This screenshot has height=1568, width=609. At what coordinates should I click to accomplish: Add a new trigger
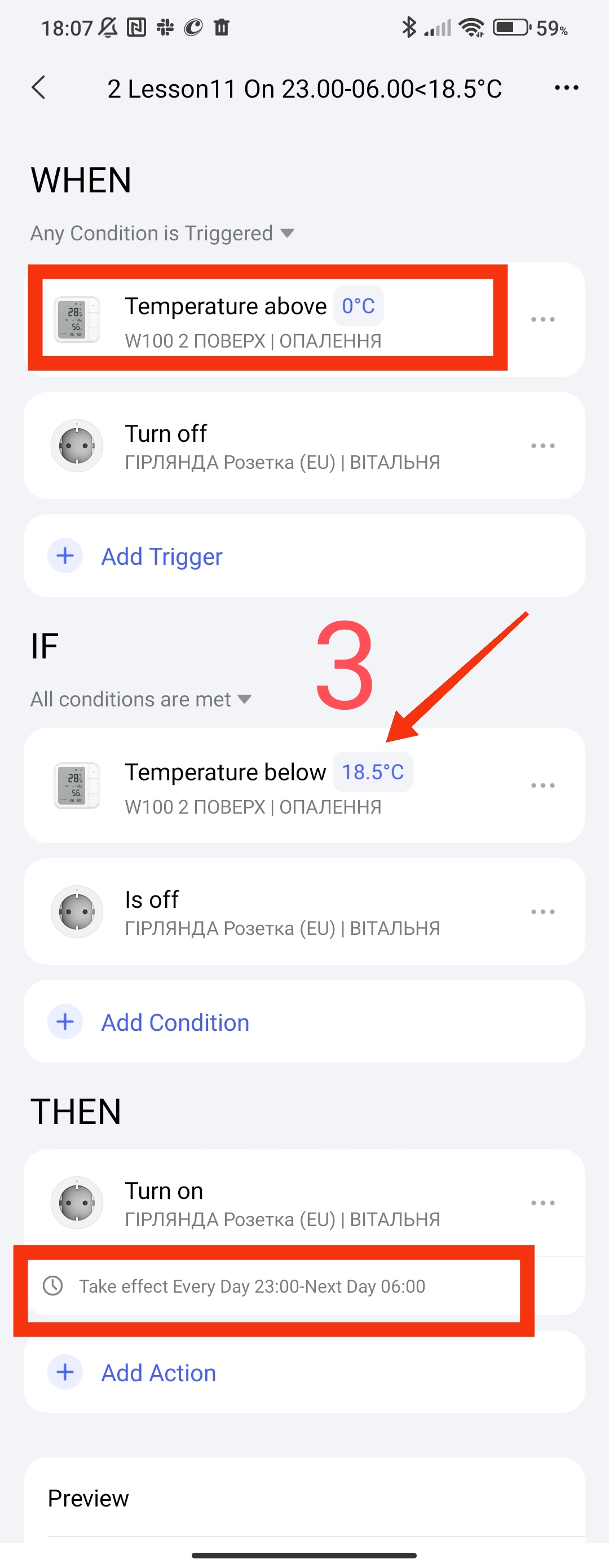[x=161, y=556]
